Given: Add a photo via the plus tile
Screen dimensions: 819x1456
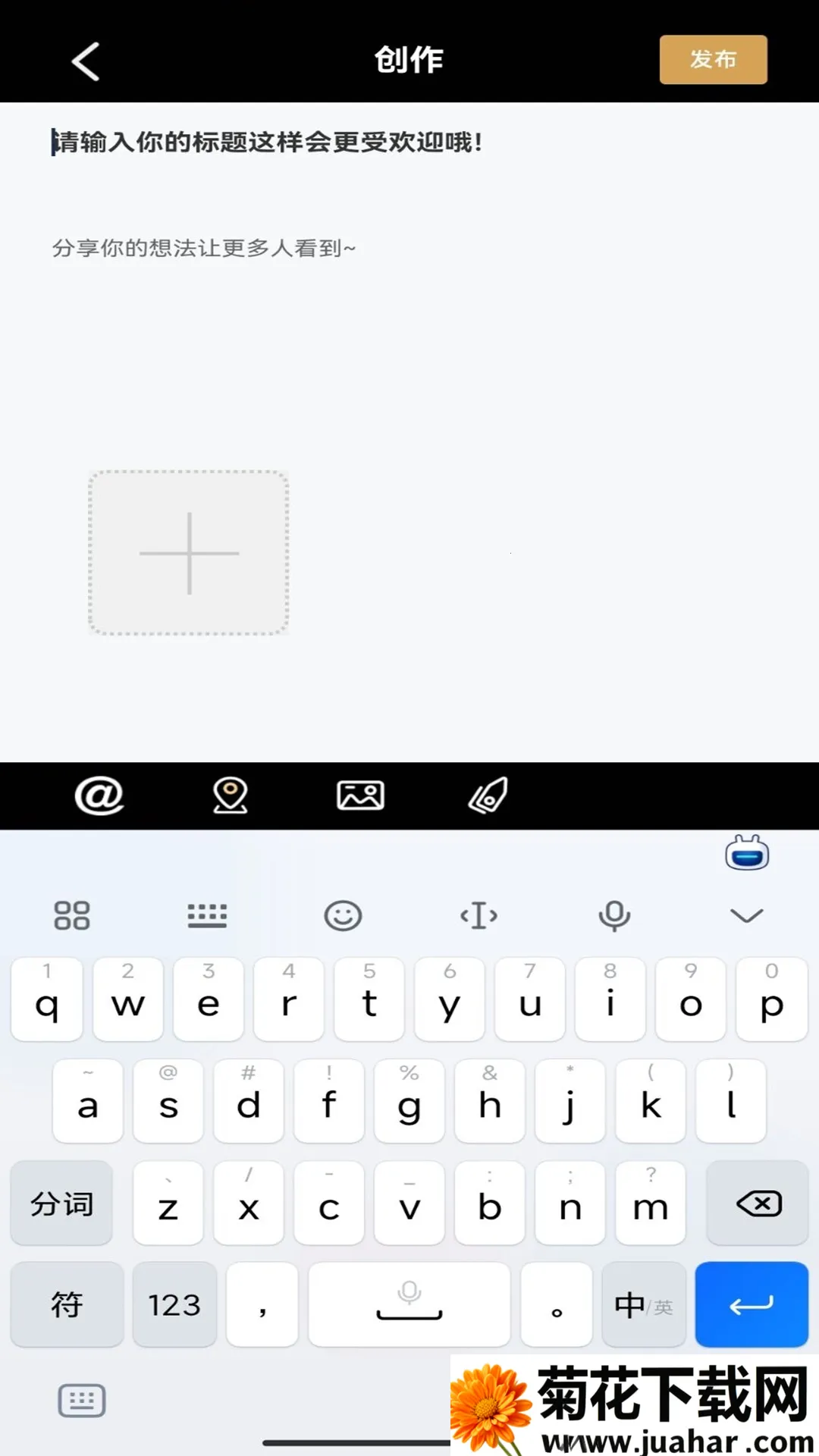Looking at the screenshot, I should [189, 553].
